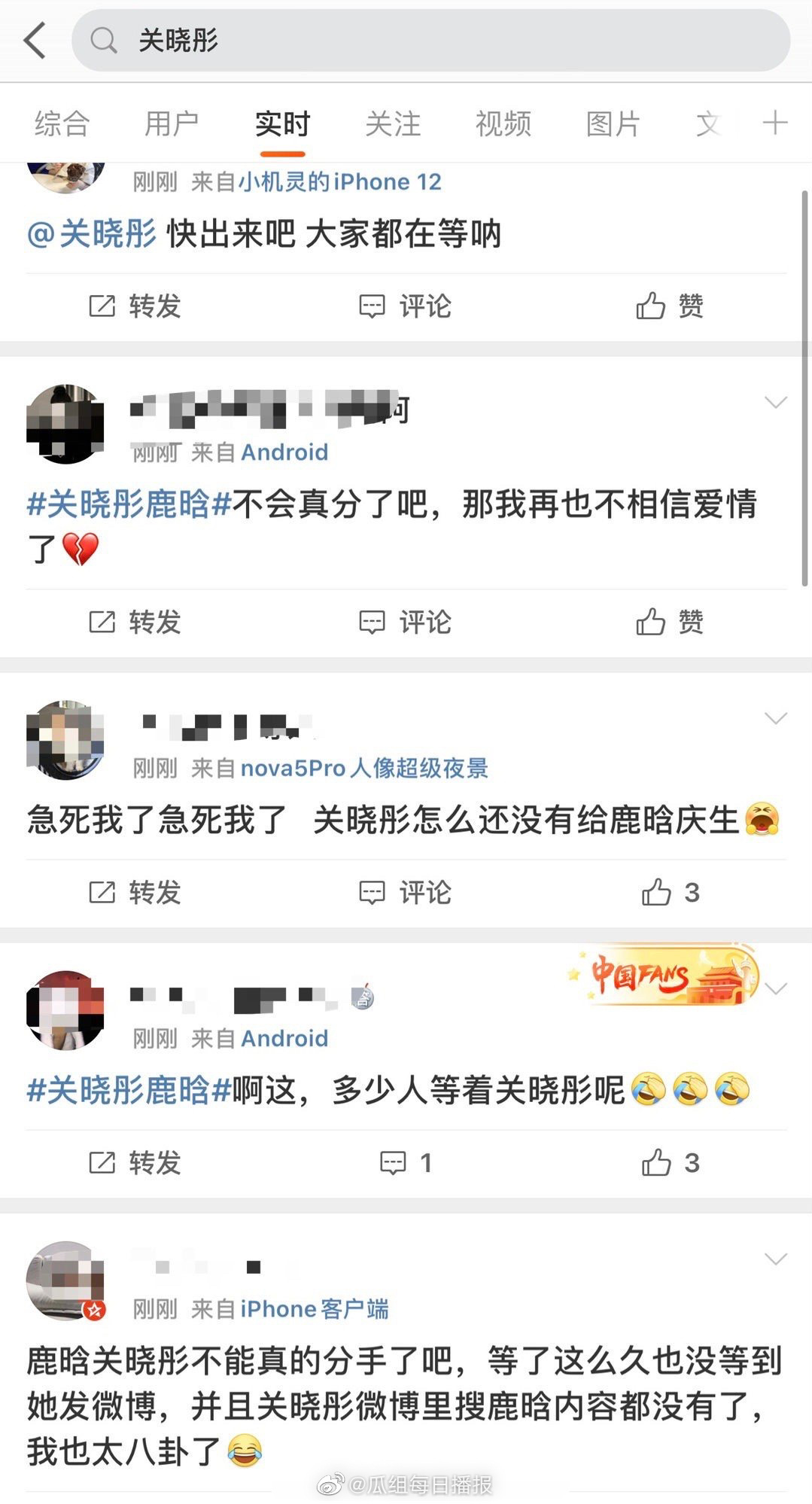812x1504 pixels.
Task: Switch to the 用户 tab
Action: (172, 123)
